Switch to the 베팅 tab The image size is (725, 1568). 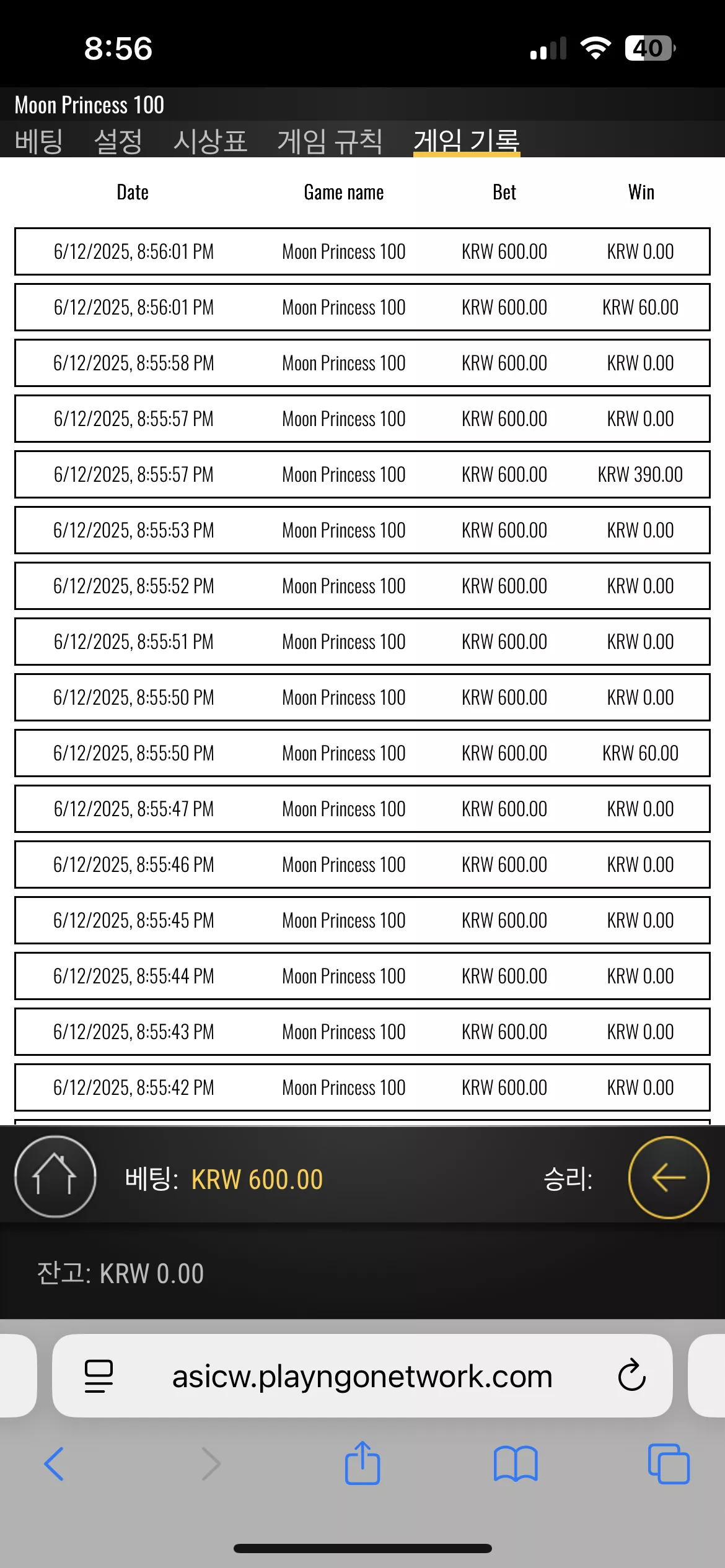(x=38, y=141)
